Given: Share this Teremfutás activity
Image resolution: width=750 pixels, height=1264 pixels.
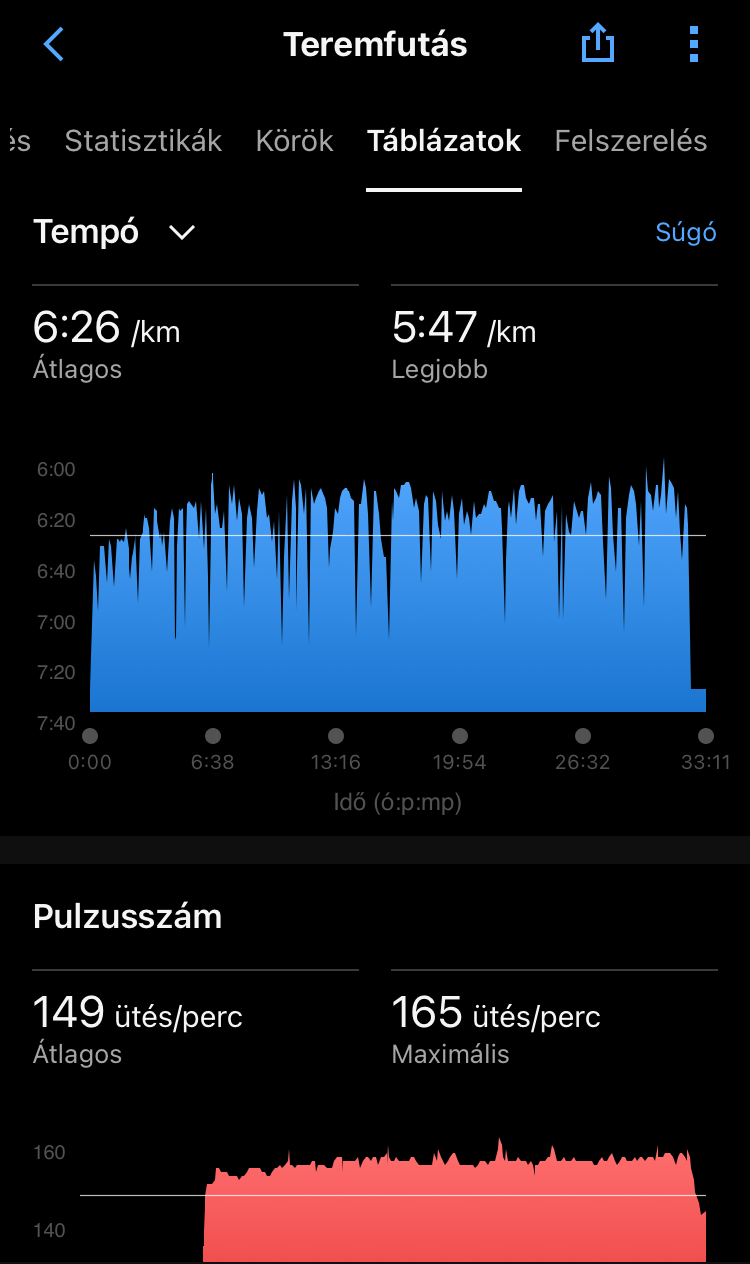Looking at the screenshot, I should [x=597, y=45].
